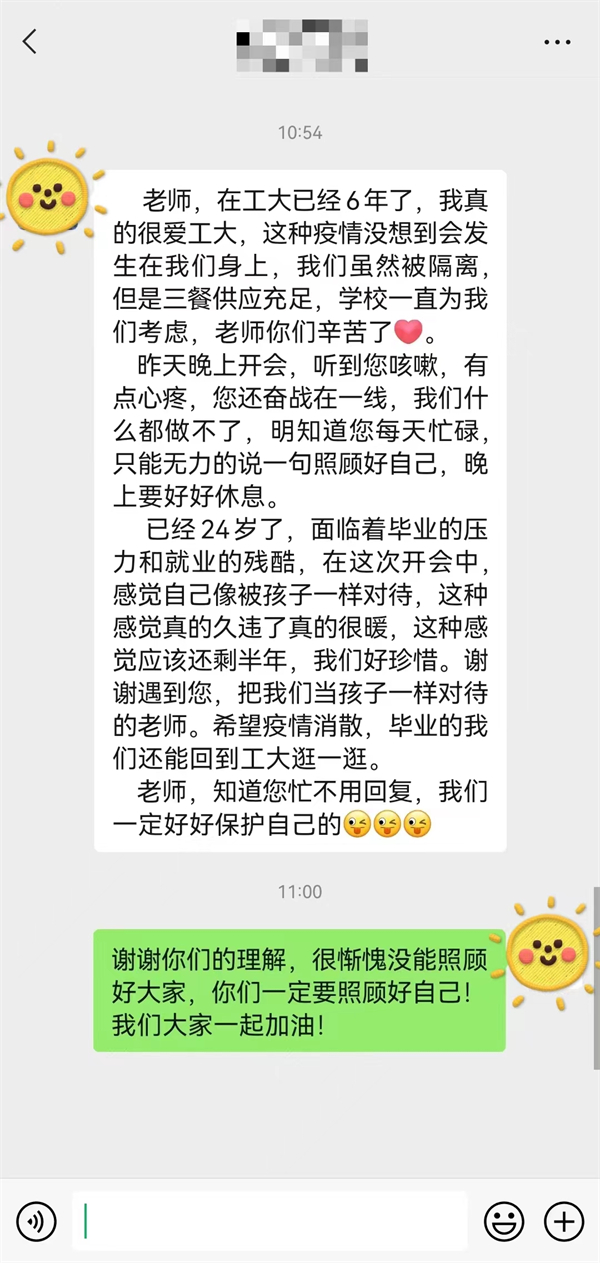Switch to voice message input
600x1263 pixels.
click(37, 1221)
